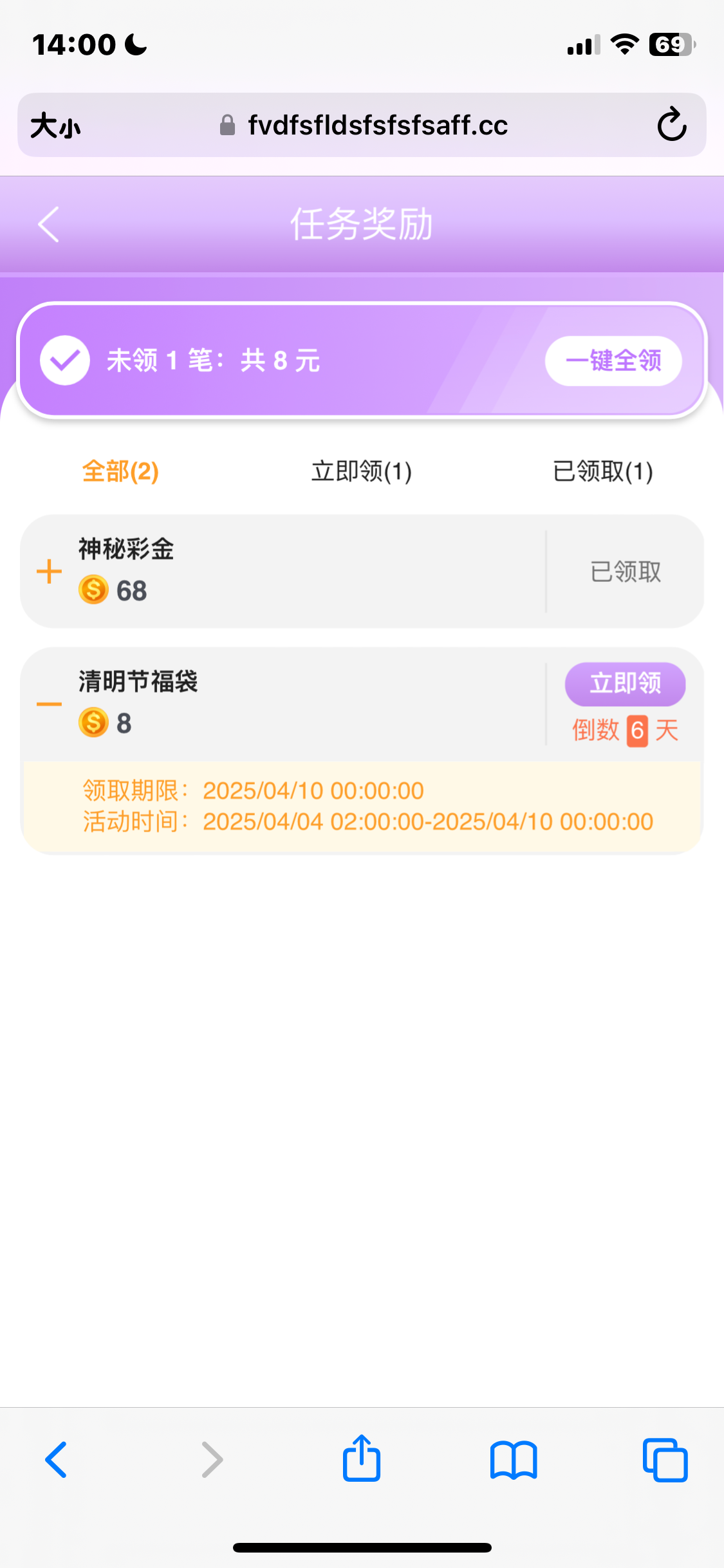The image size is (724, 1568).
Task: Share this page from Safari toolbar
Action: click(x=362, y=1458)
